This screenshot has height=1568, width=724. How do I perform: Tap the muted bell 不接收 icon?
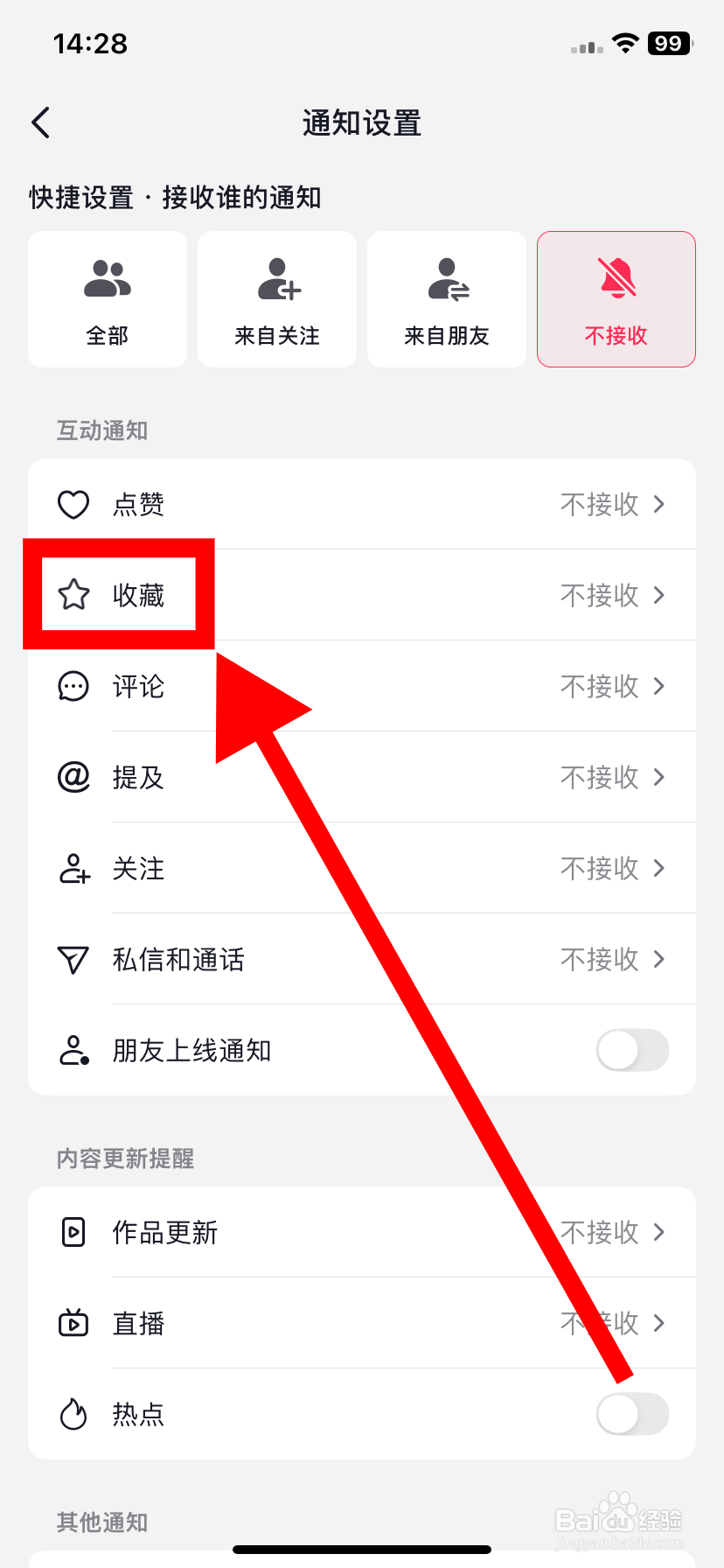616,280
